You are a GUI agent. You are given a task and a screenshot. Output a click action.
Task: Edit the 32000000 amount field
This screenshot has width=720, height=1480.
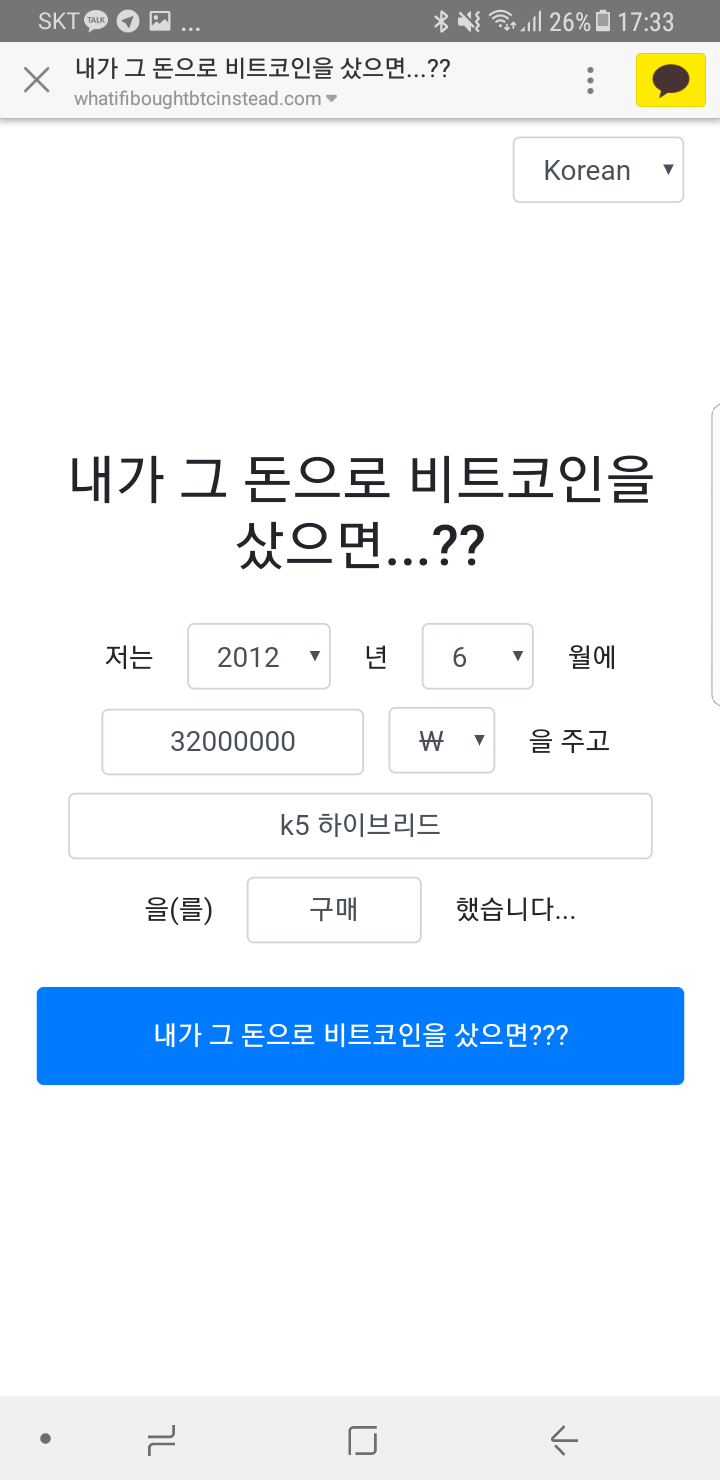(x=232, y=741)
